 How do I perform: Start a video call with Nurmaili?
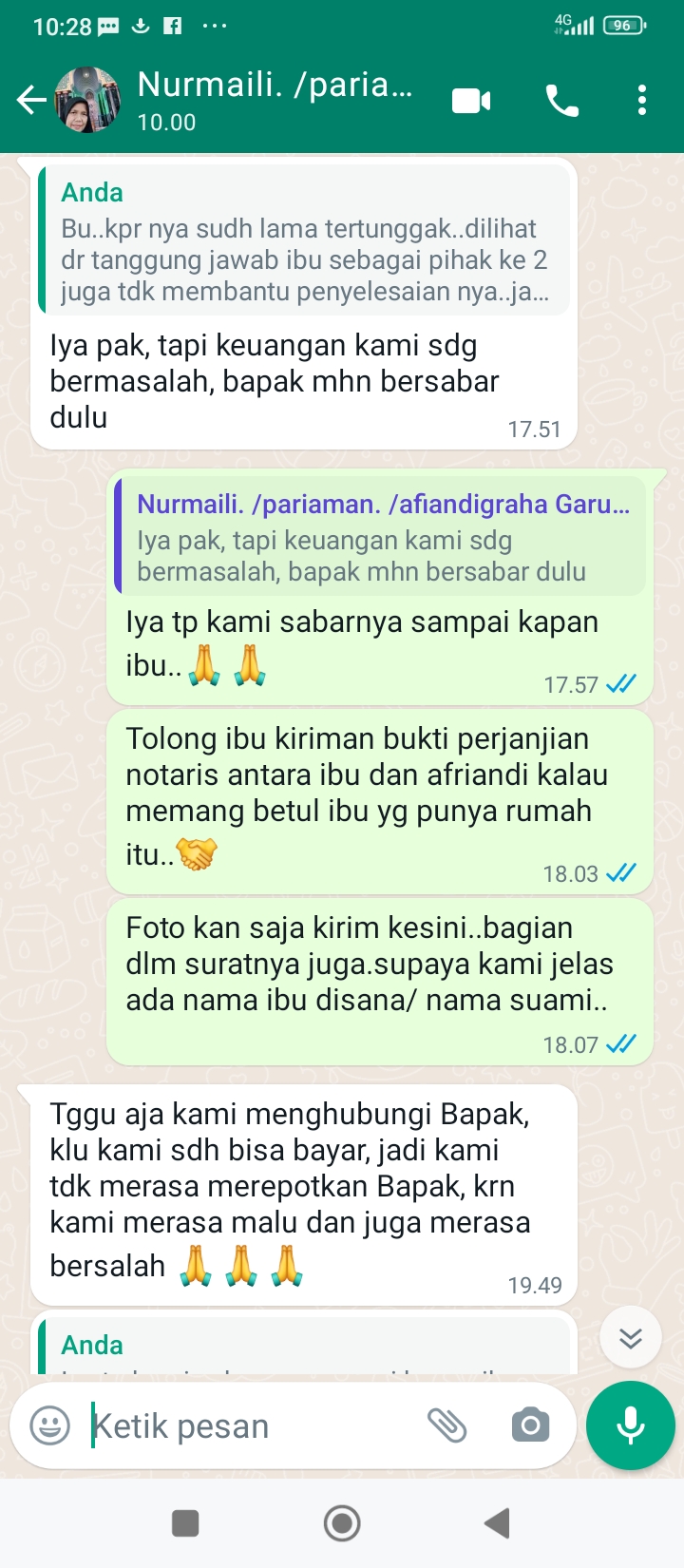point(471,100)
